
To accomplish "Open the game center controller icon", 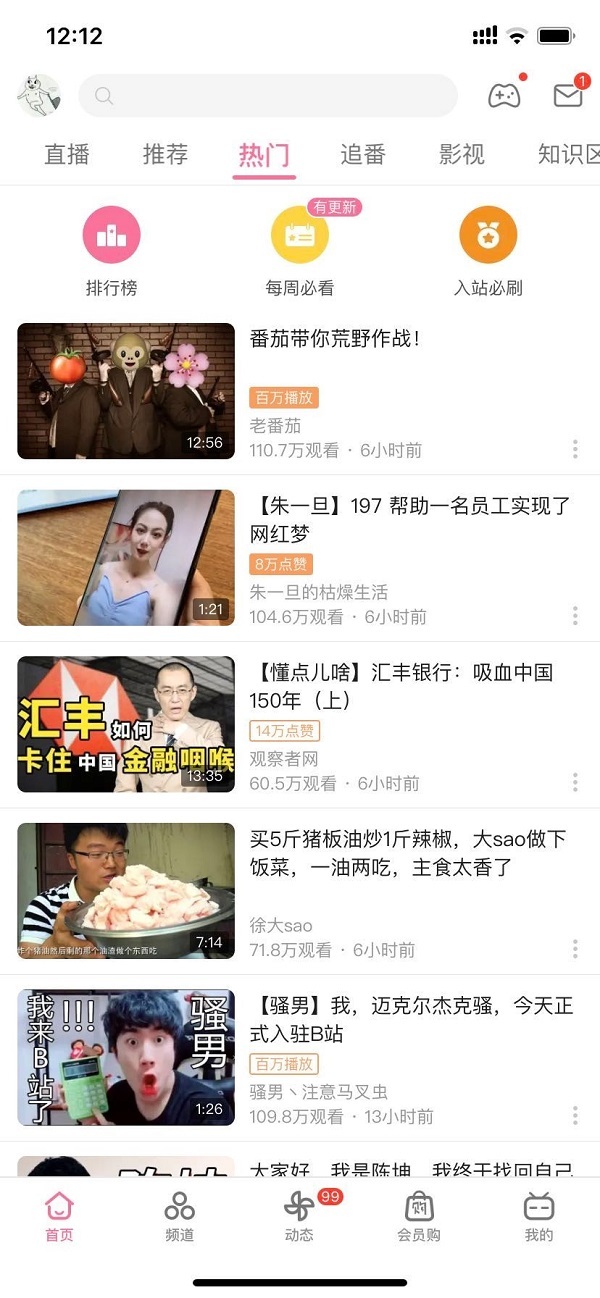I will (x=504, y=96).
